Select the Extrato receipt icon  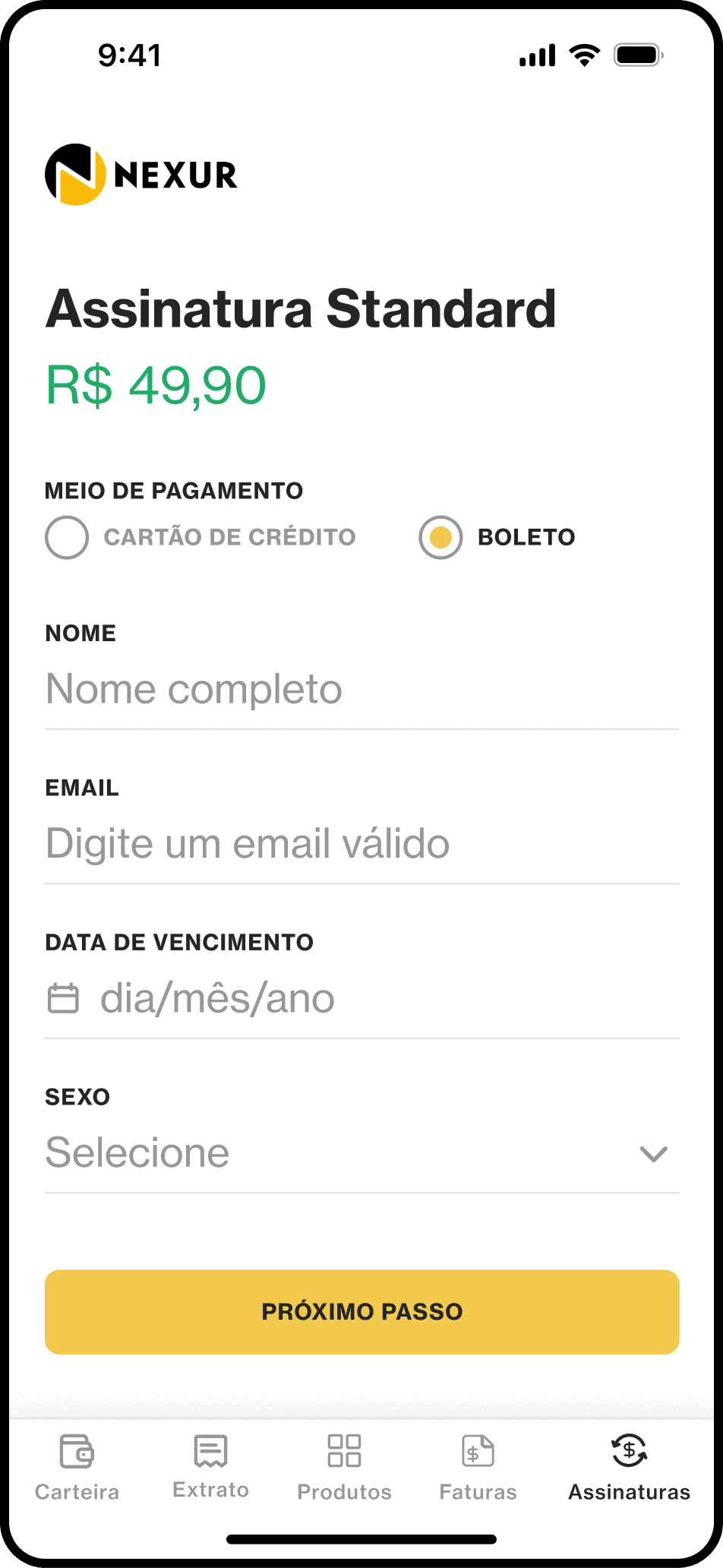pos(210,1450)
